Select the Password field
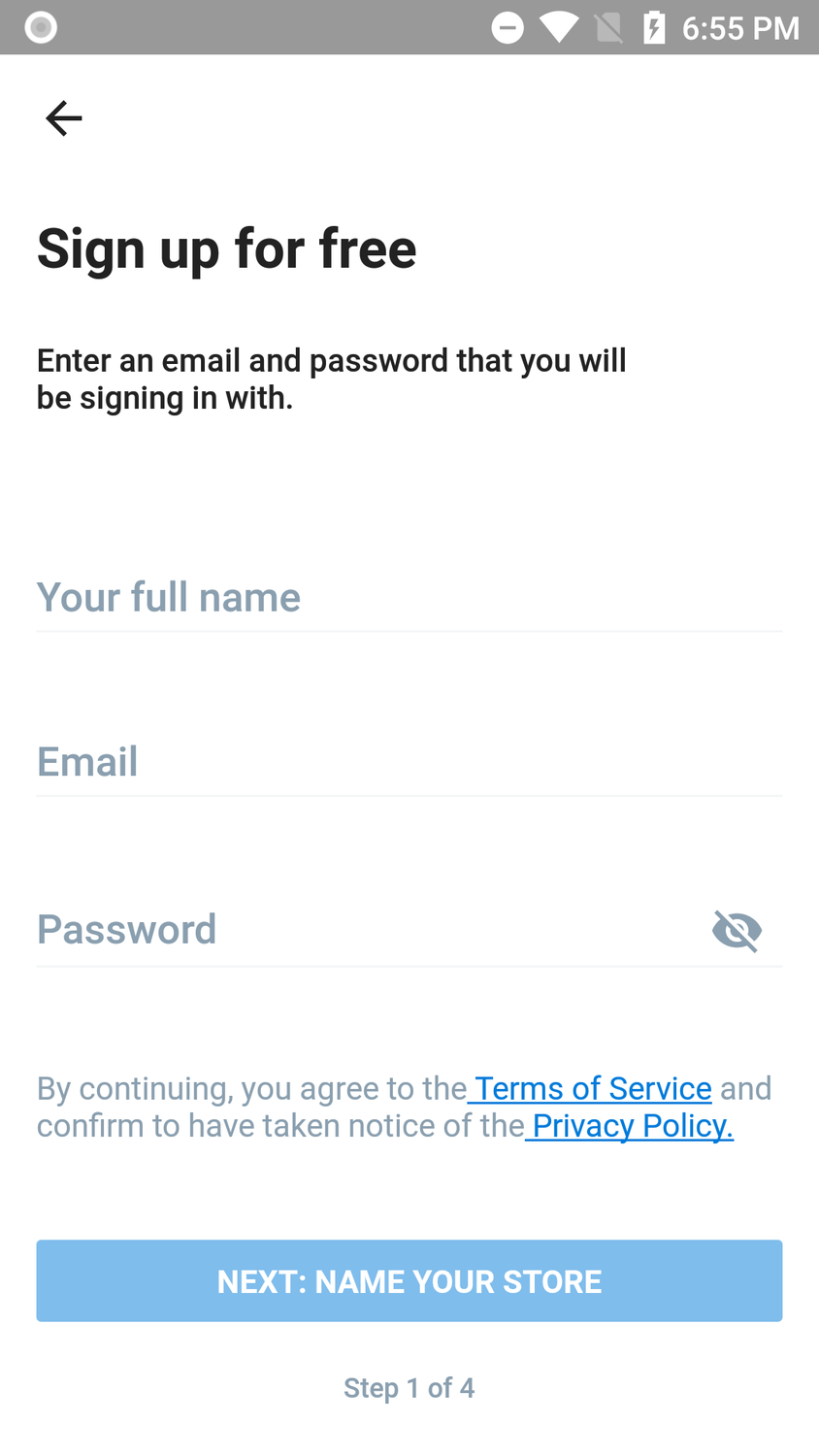The image size is (819, 1456). pyautogui.click(x=369, y=930)
